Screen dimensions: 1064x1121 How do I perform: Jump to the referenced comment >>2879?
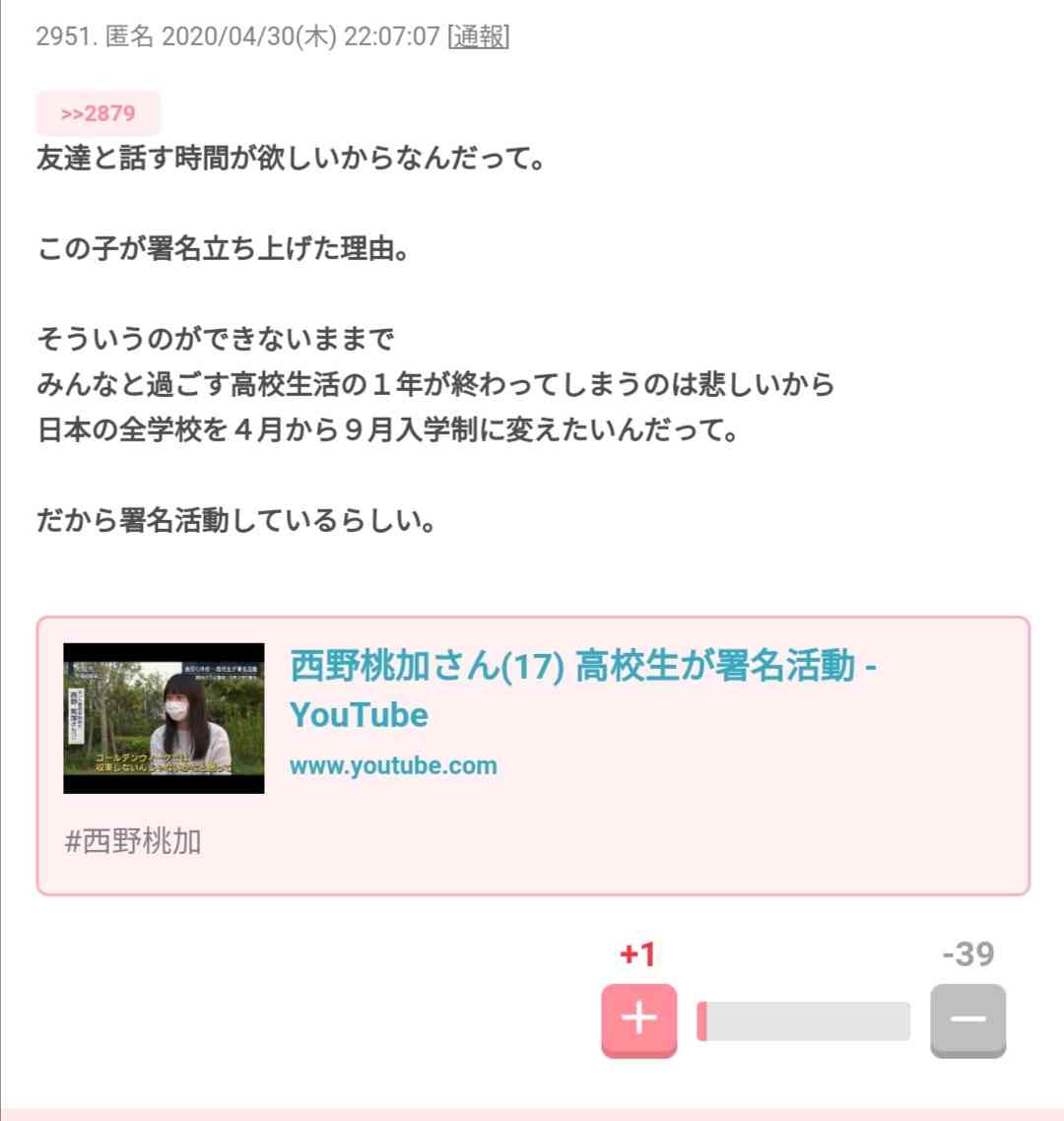[99, 113]
